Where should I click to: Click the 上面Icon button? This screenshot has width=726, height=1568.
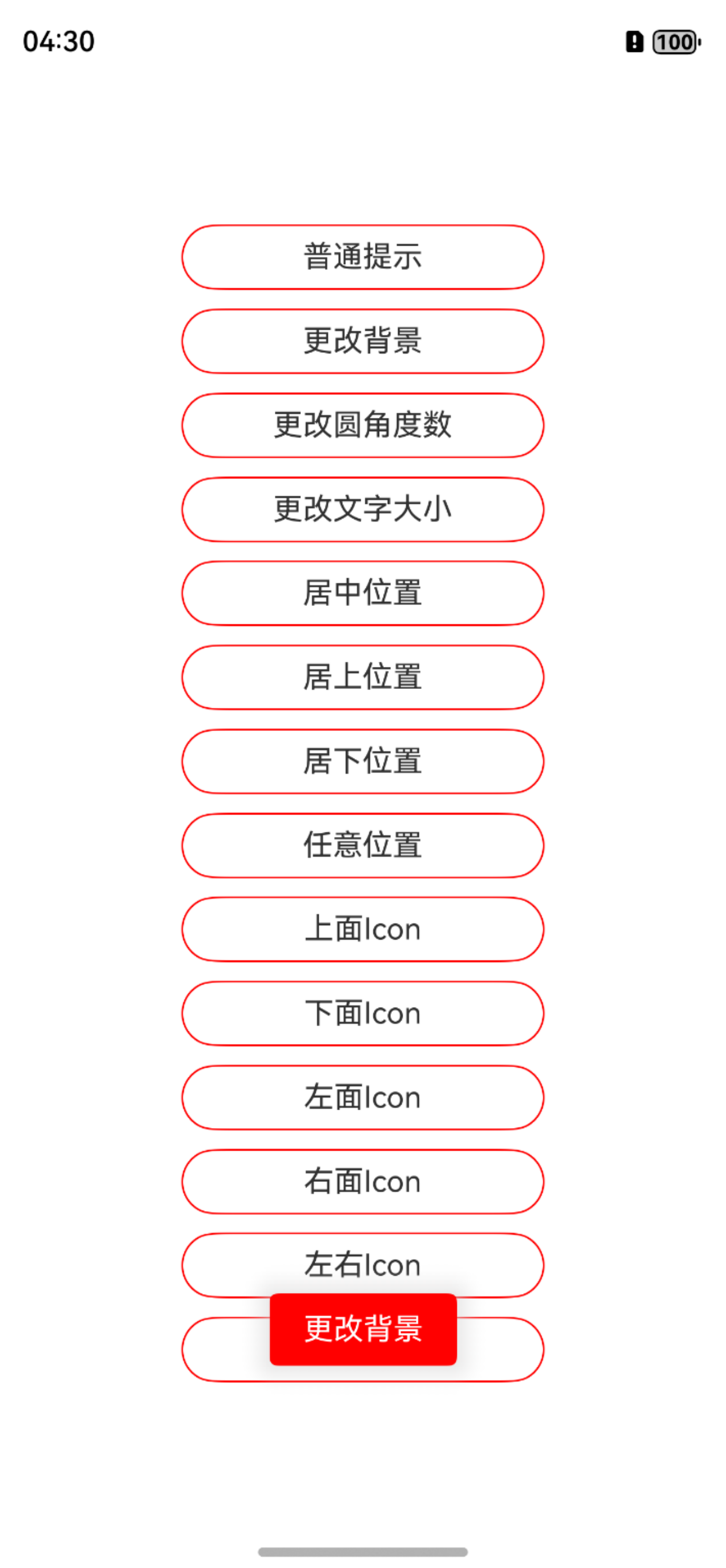362,929
